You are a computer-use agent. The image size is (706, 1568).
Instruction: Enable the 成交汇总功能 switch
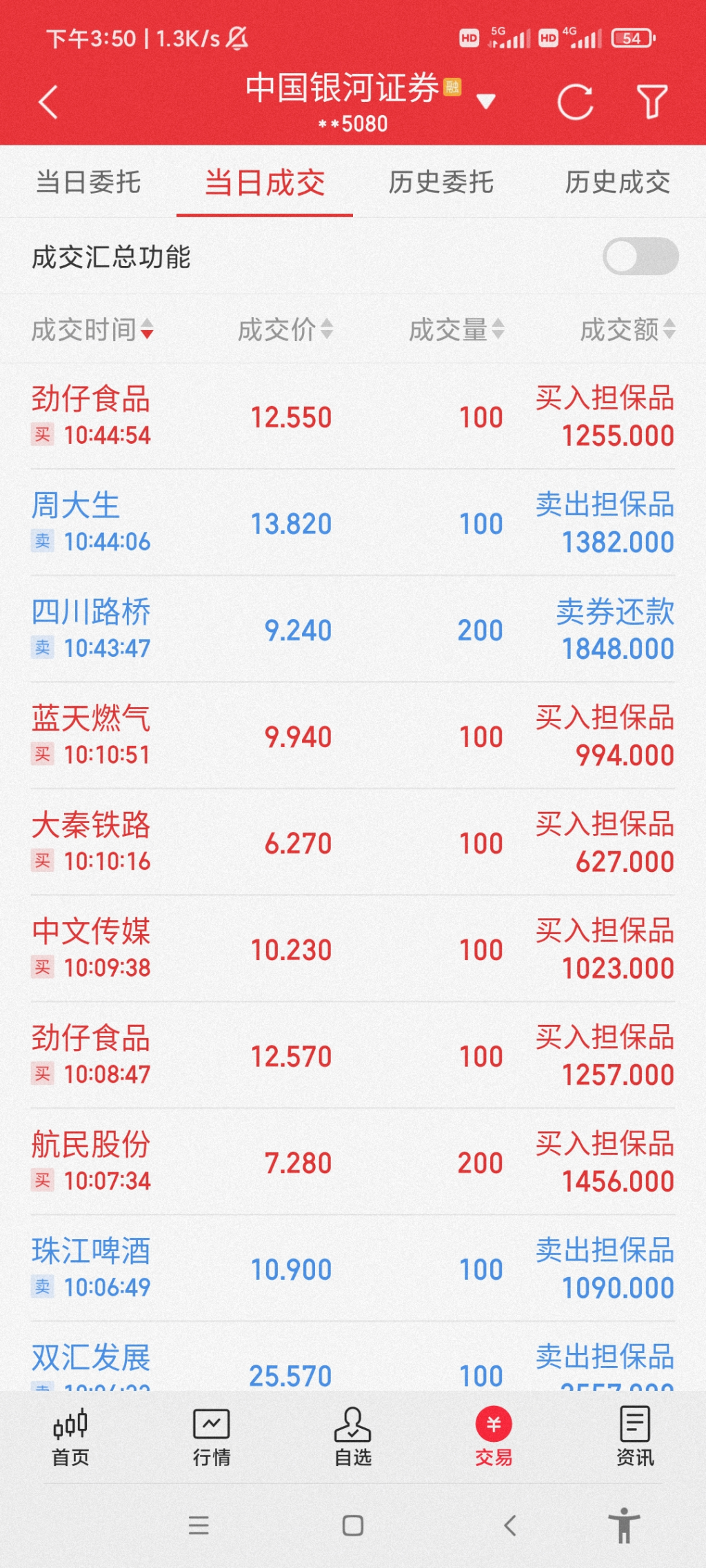[641, 256]
